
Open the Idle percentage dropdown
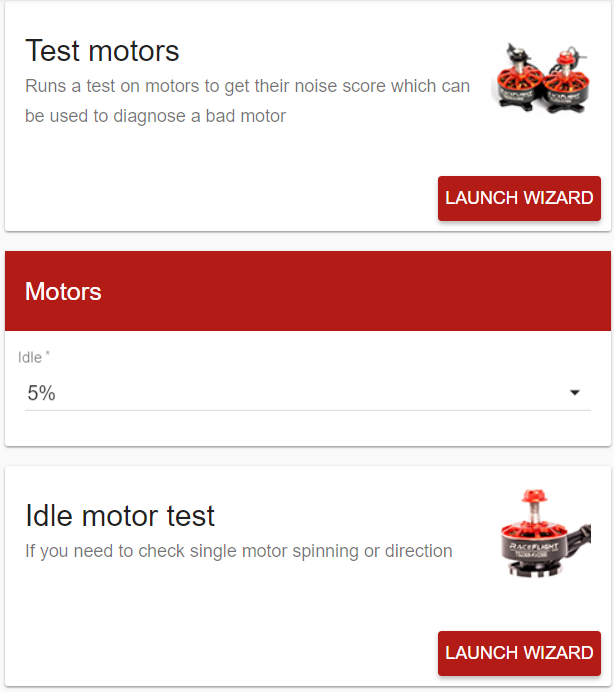coord(307,394)
